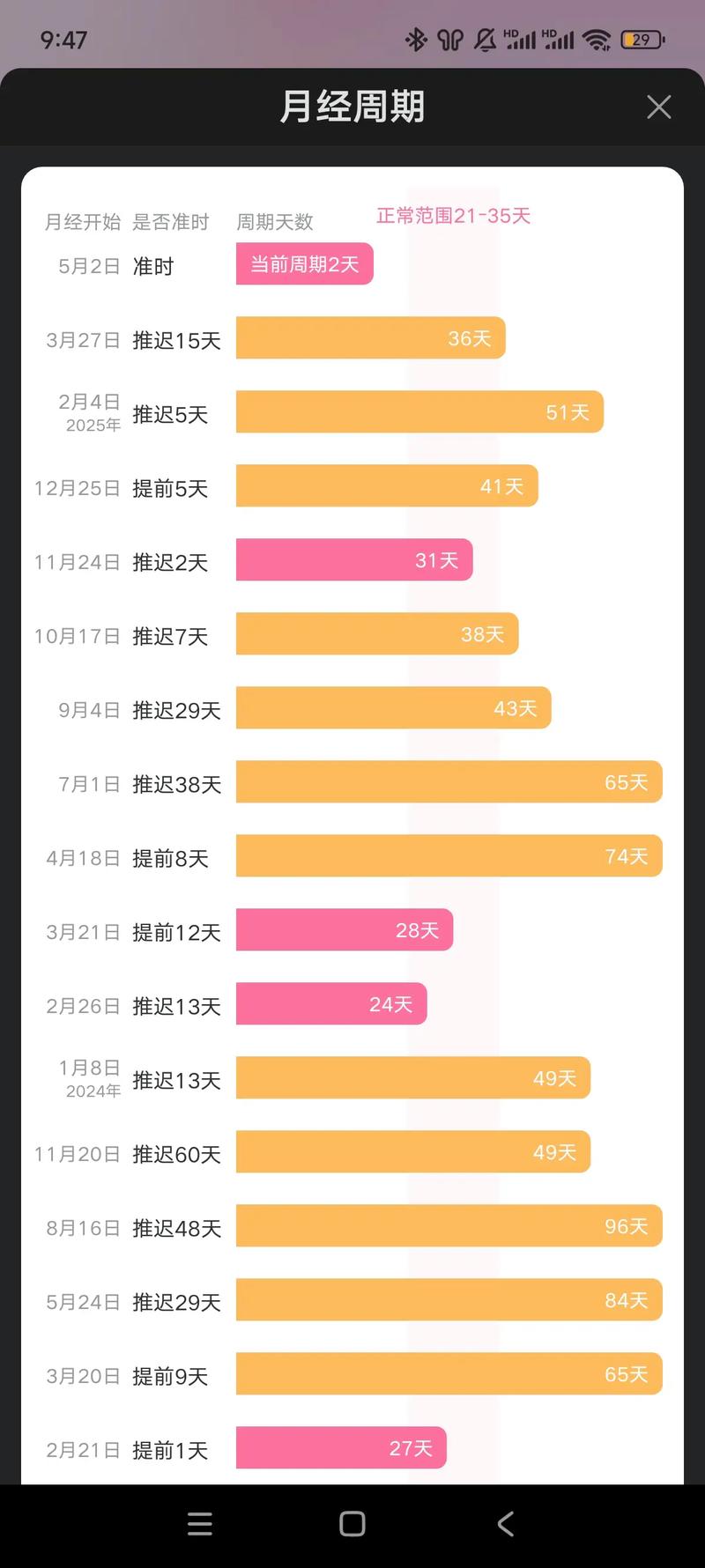
Task: Tap the 51天 bar next to 2月4日
Action: (419, 411)
